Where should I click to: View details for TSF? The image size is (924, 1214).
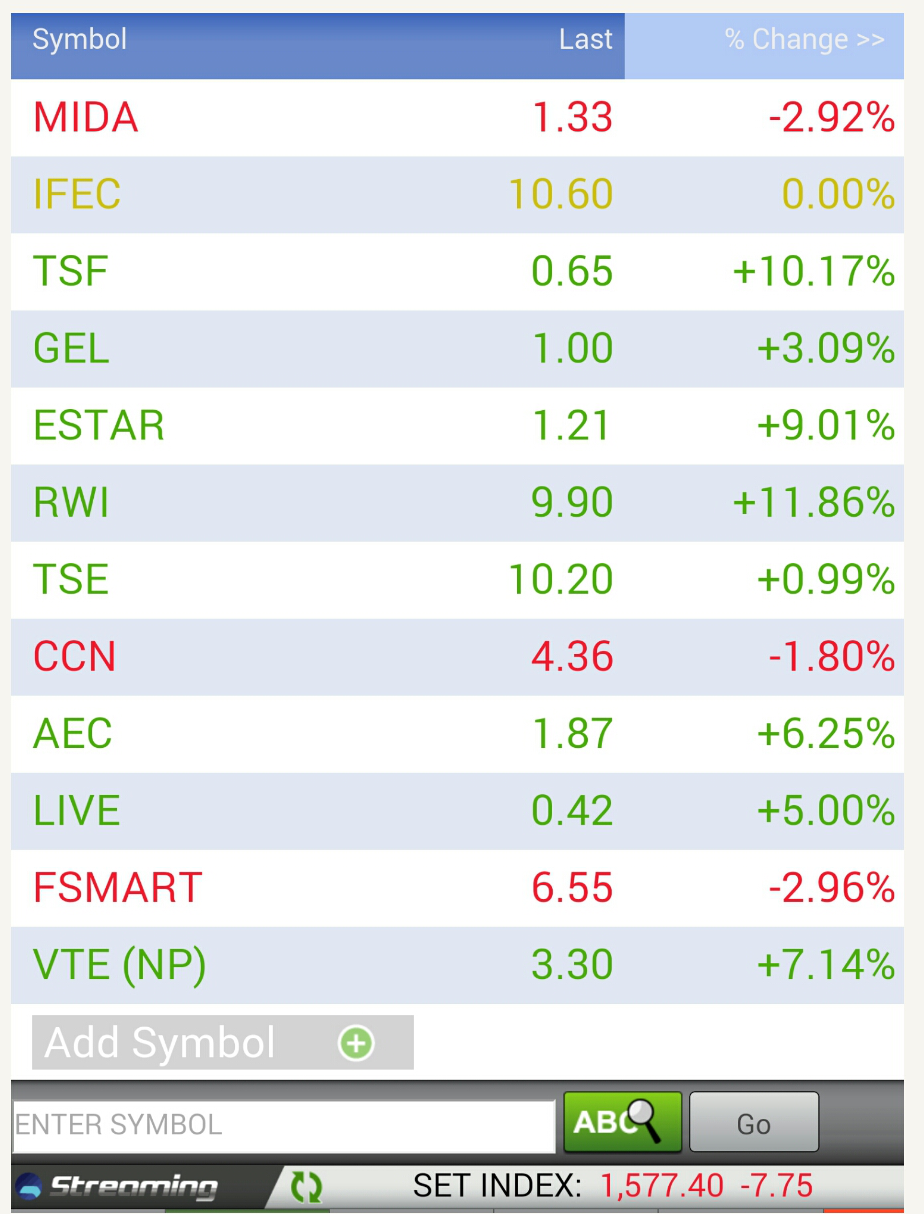(457, 272)
